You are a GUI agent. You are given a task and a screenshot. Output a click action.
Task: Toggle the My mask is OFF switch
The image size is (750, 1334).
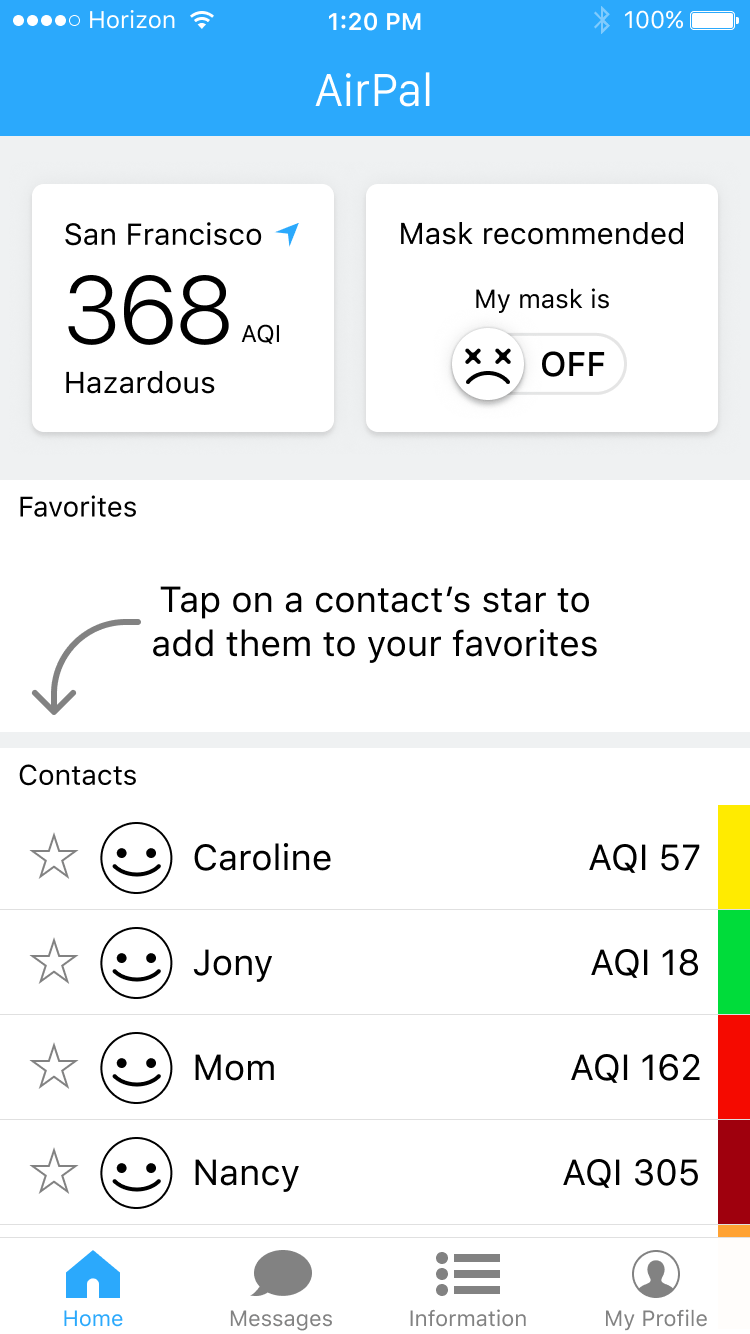click(x=538, y=365)
